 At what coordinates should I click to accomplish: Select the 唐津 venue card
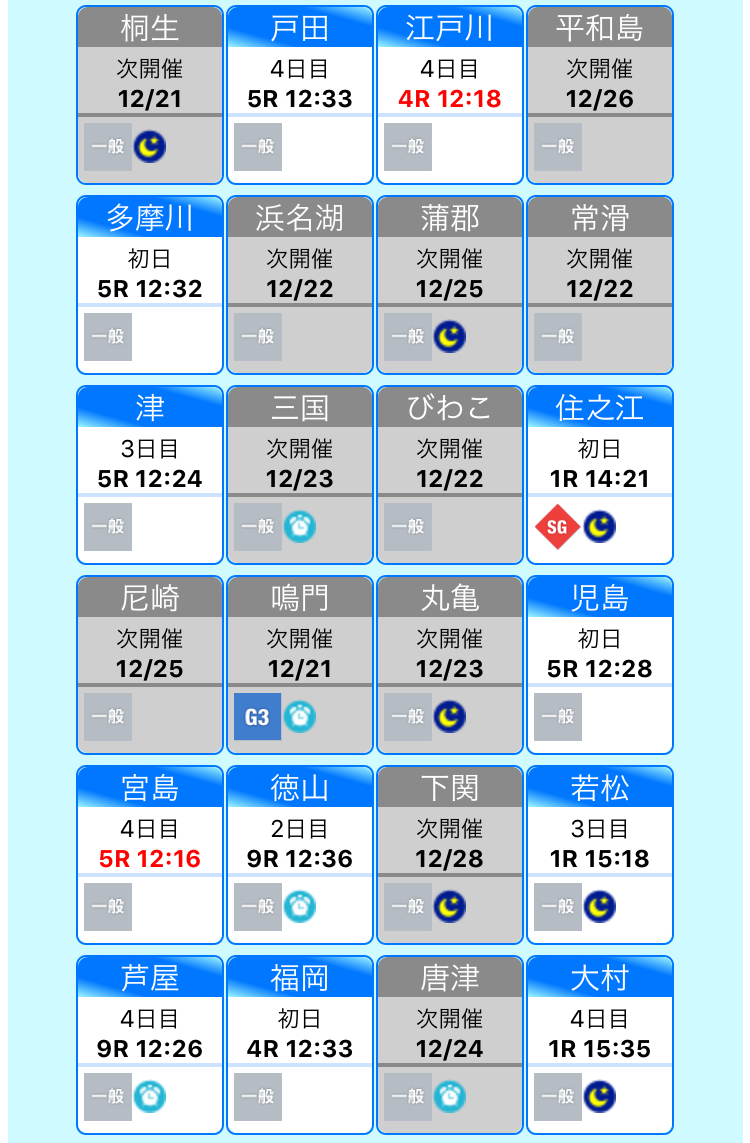click(450, 1045)
